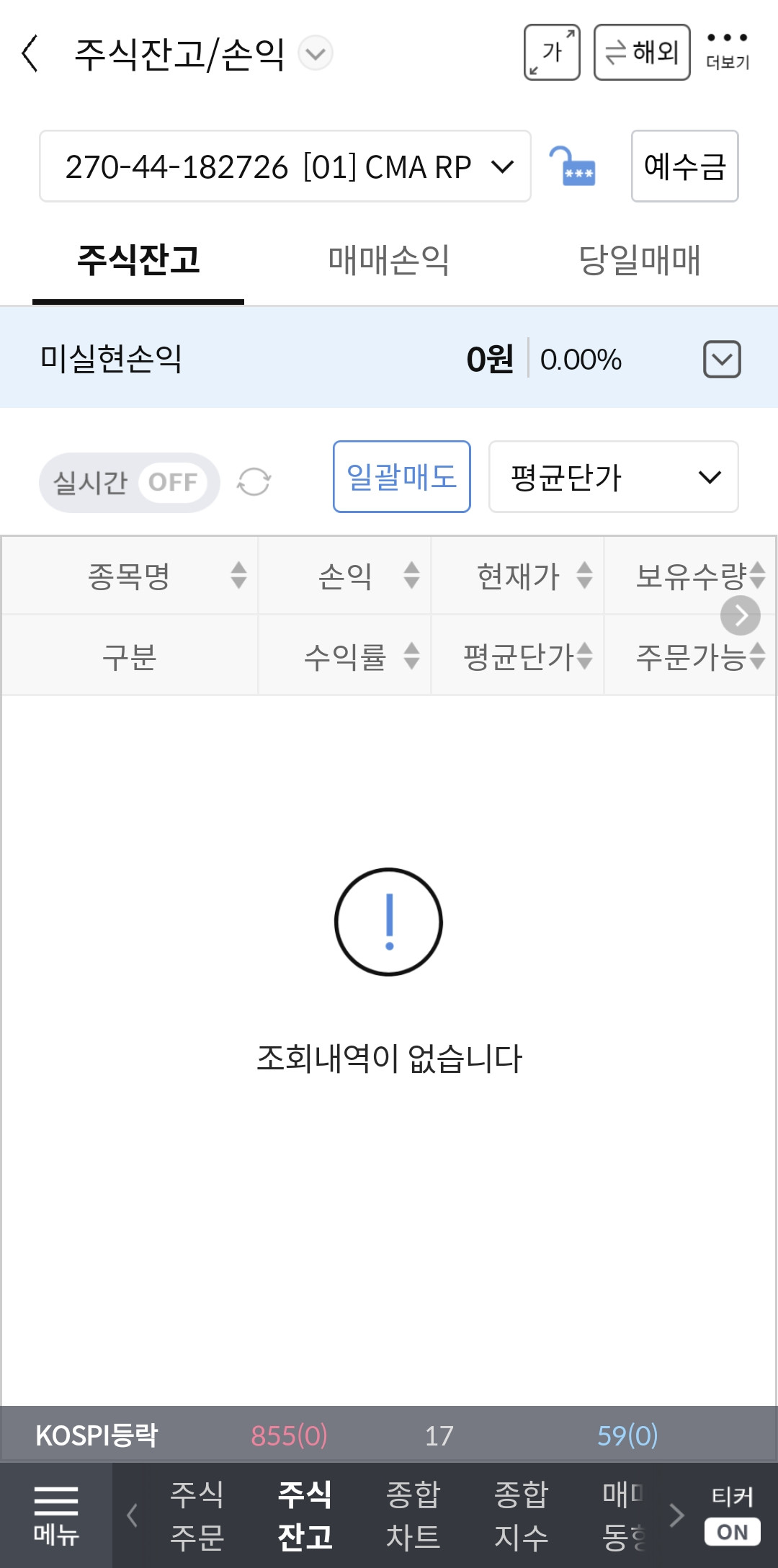Open the font size 가 button

pos(552,52)
